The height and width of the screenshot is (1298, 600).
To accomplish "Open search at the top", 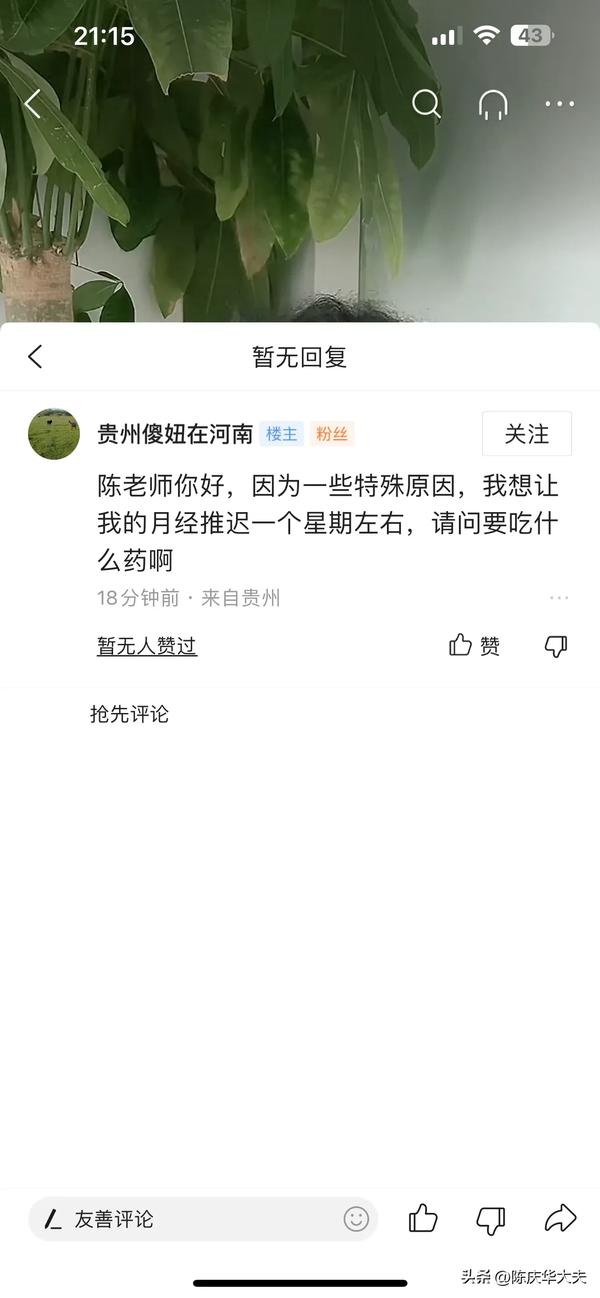I will click(426, 104).
